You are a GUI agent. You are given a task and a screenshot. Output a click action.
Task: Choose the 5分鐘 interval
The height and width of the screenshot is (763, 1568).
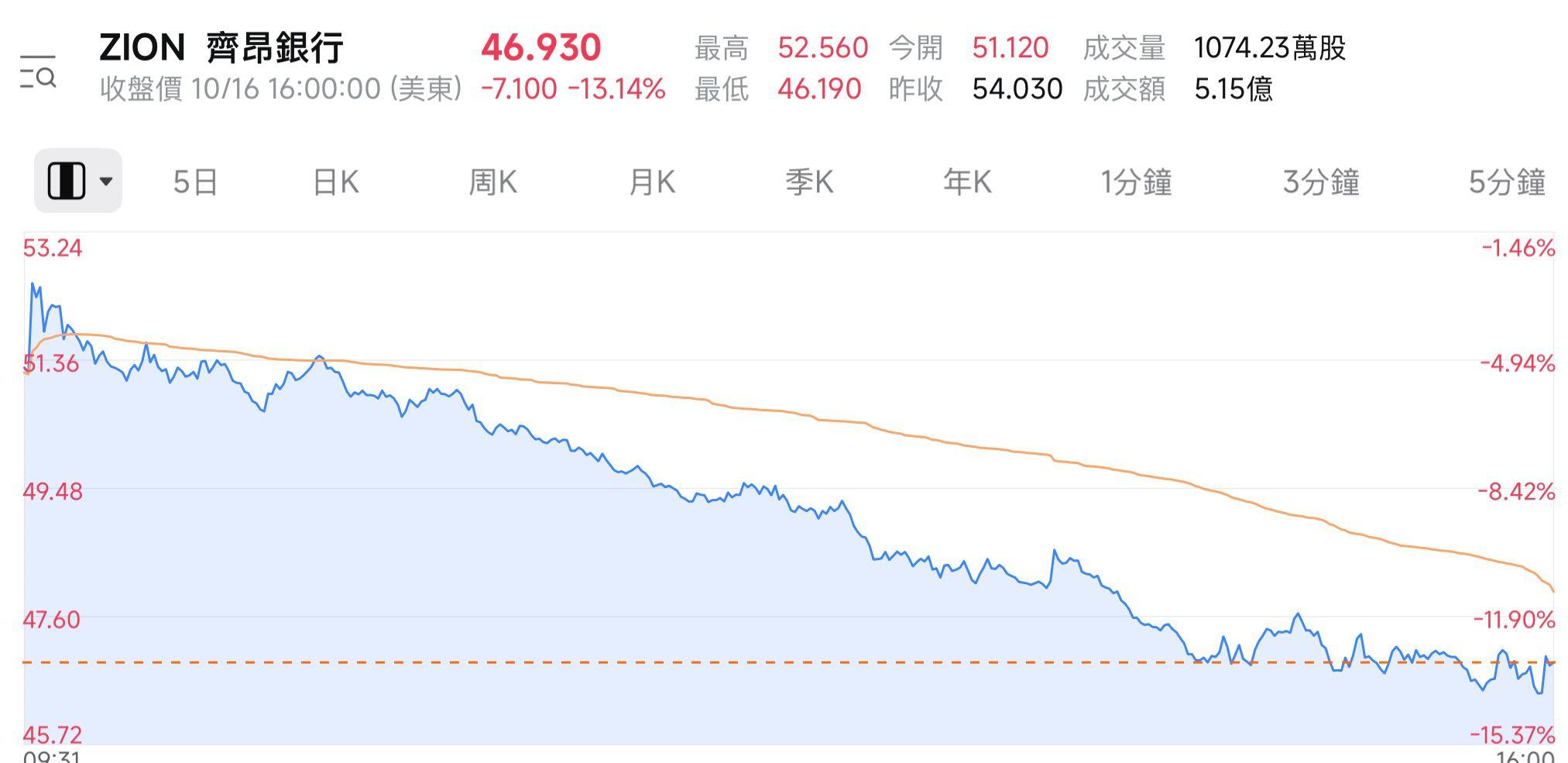click(x=1506, y=183)
